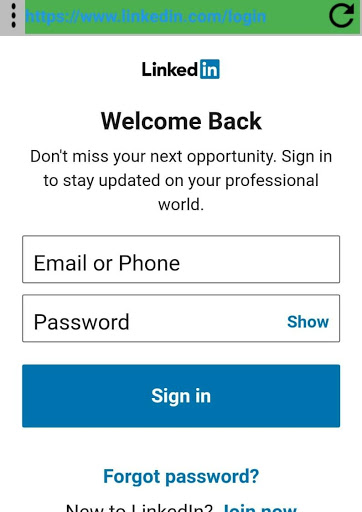Show the password characters

308,322
